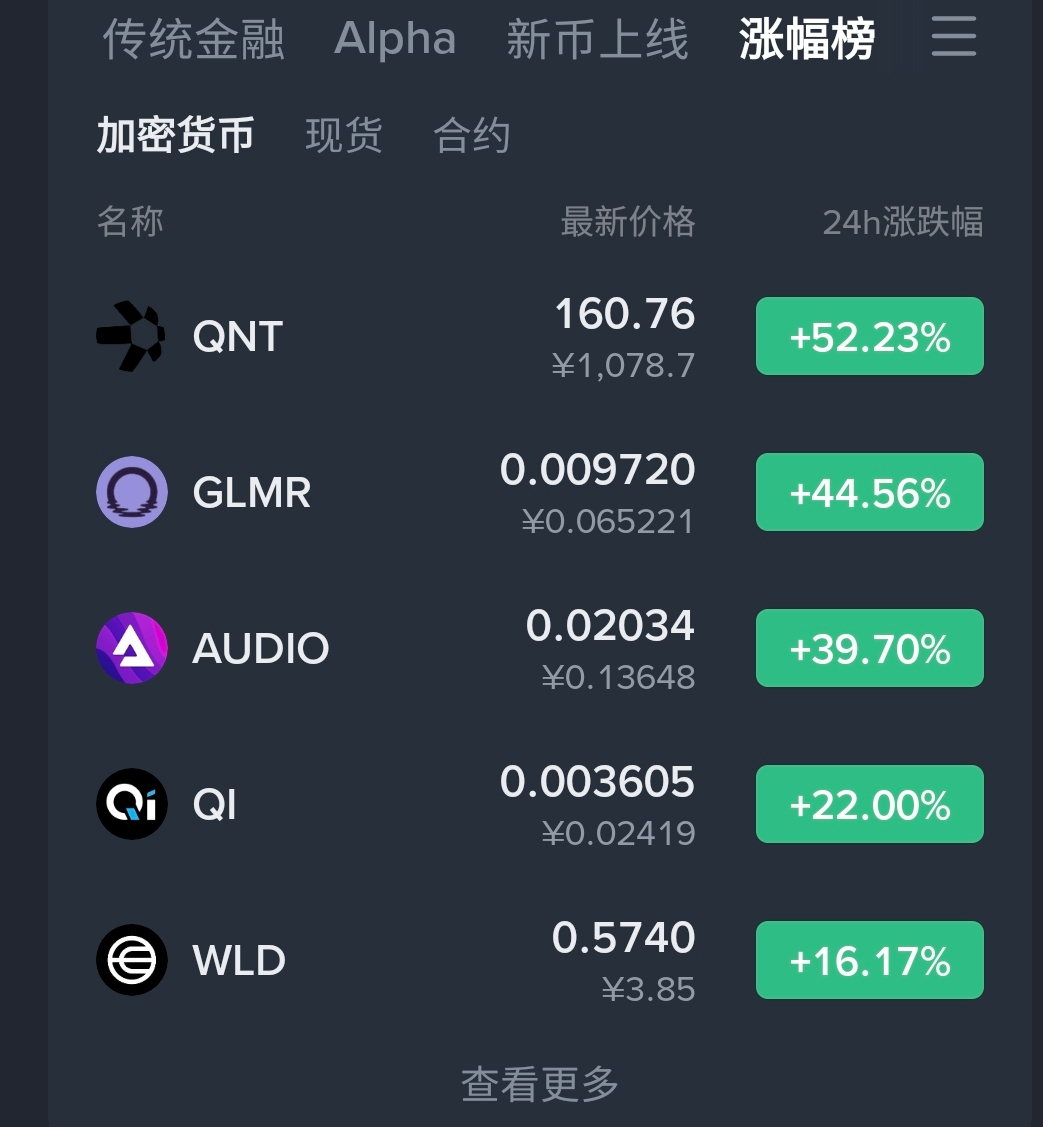Tap 查看更多 to view more
The width and height of the screenshot is (1043, 1127).
pyautogui.click(x=540, y=1083)
